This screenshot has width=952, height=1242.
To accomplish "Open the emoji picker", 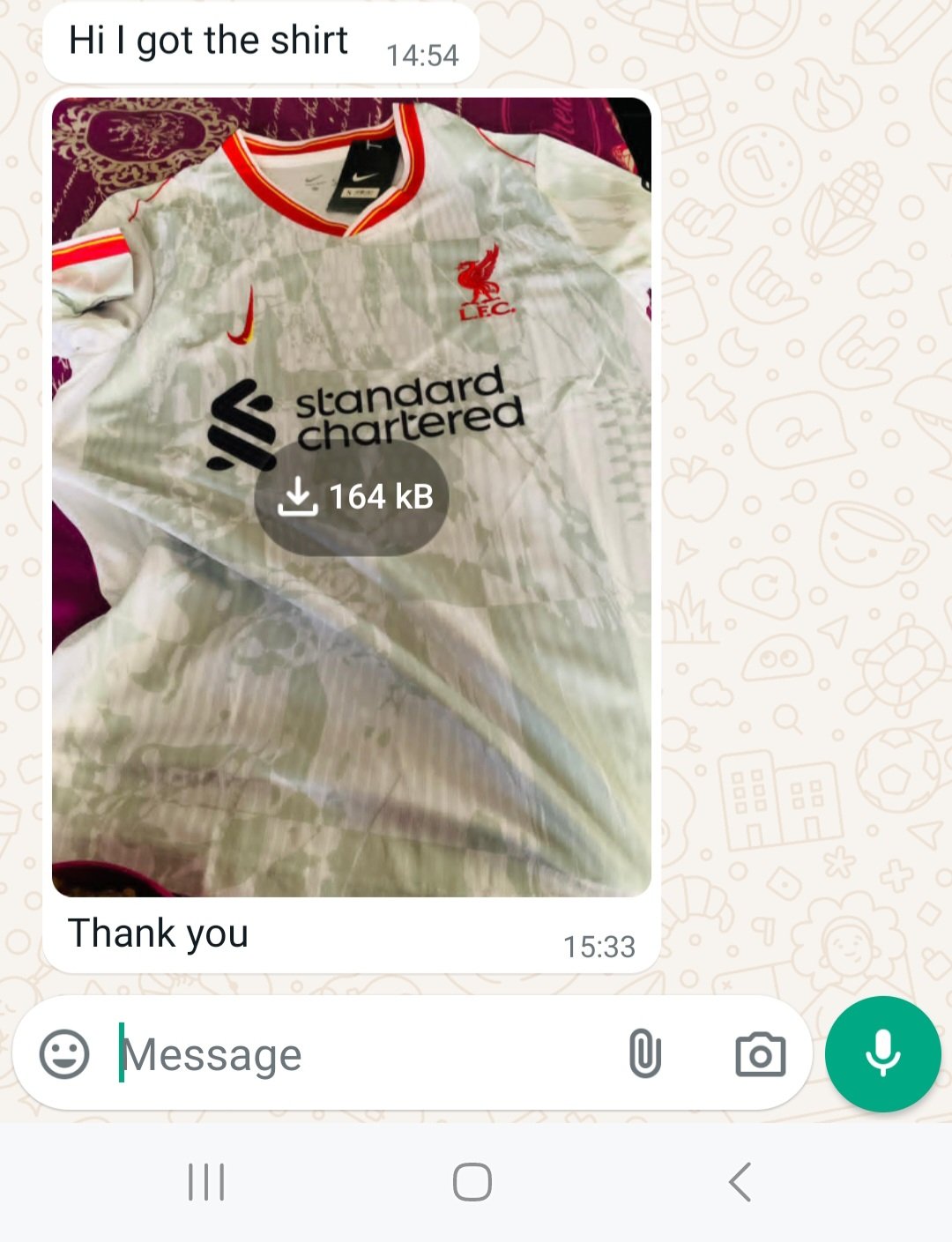I will coord(64,1054).
